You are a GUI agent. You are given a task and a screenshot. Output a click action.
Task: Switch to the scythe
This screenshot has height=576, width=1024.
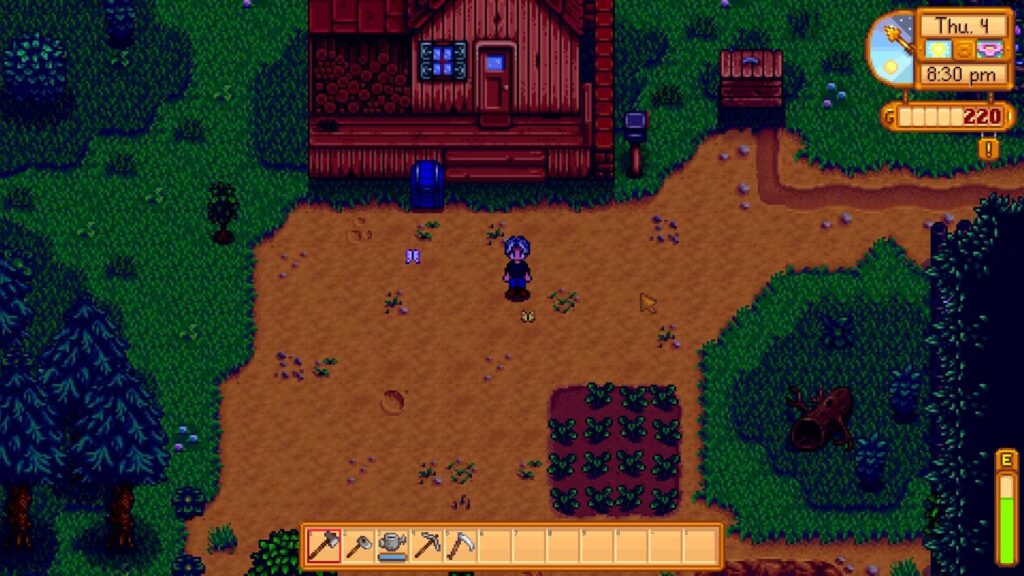(461, 546)
